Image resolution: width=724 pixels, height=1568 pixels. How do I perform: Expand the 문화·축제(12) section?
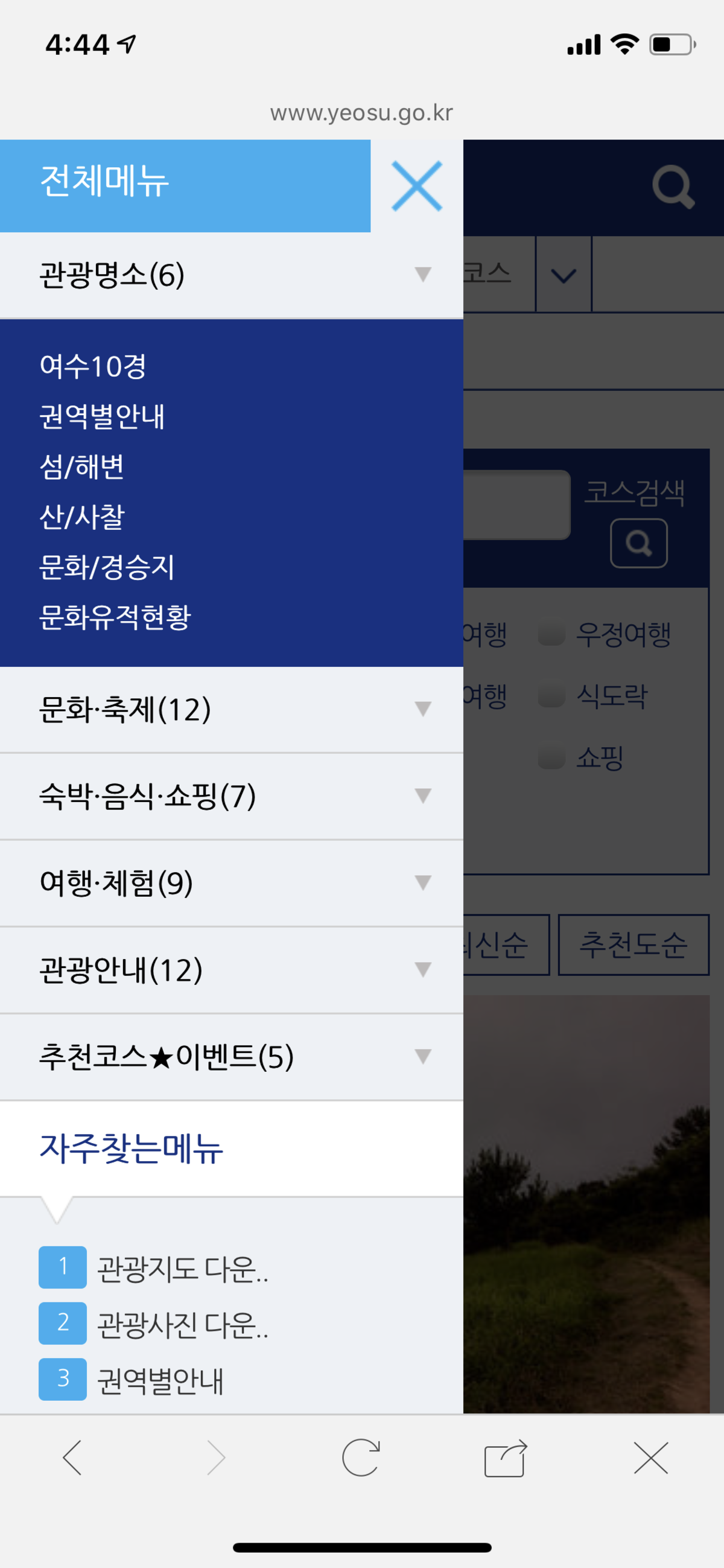coord(231,709)
